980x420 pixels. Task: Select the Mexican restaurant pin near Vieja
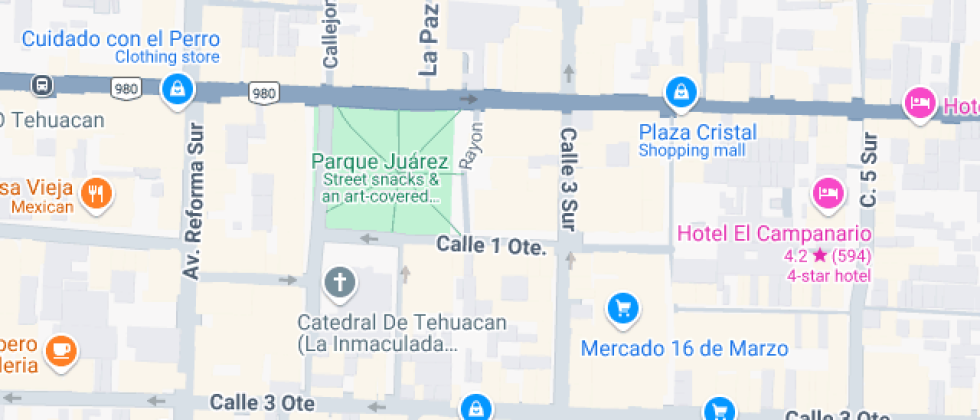pyautogui.click(x=96, y=193)
